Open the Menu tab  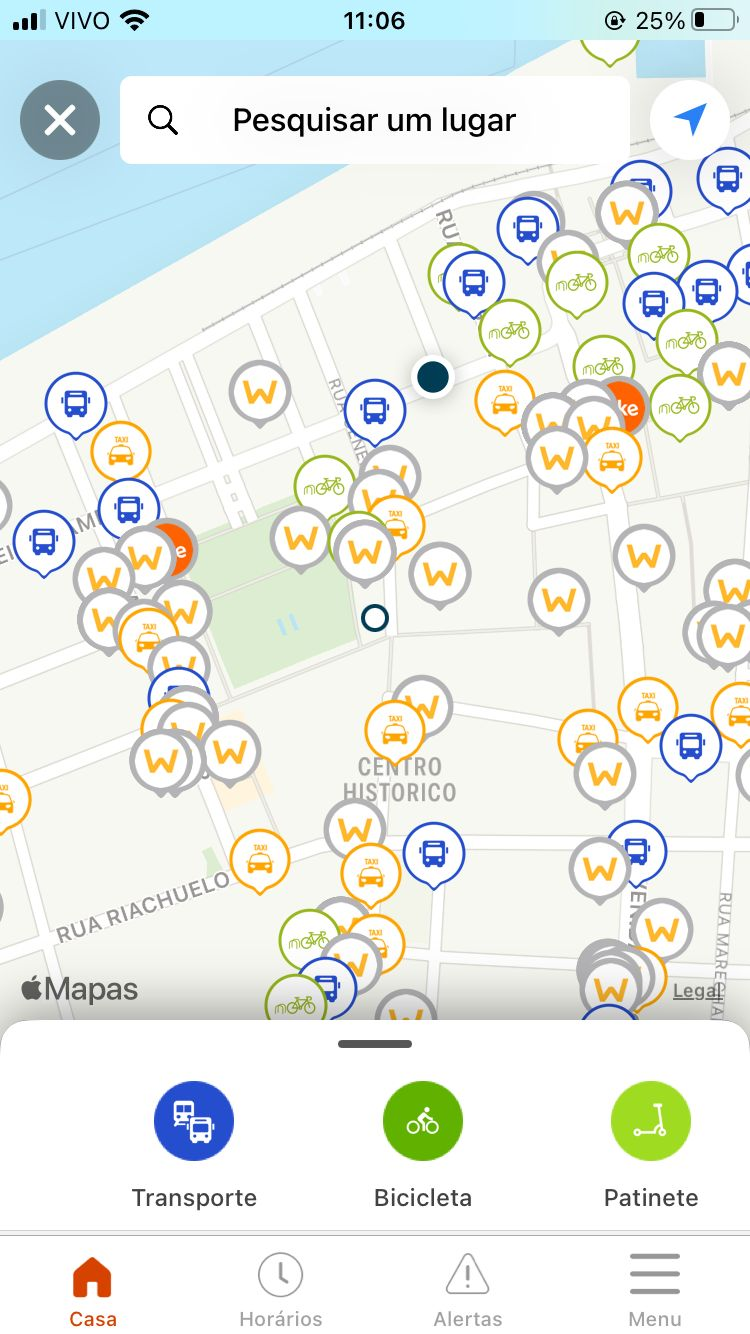[655, 1290]
